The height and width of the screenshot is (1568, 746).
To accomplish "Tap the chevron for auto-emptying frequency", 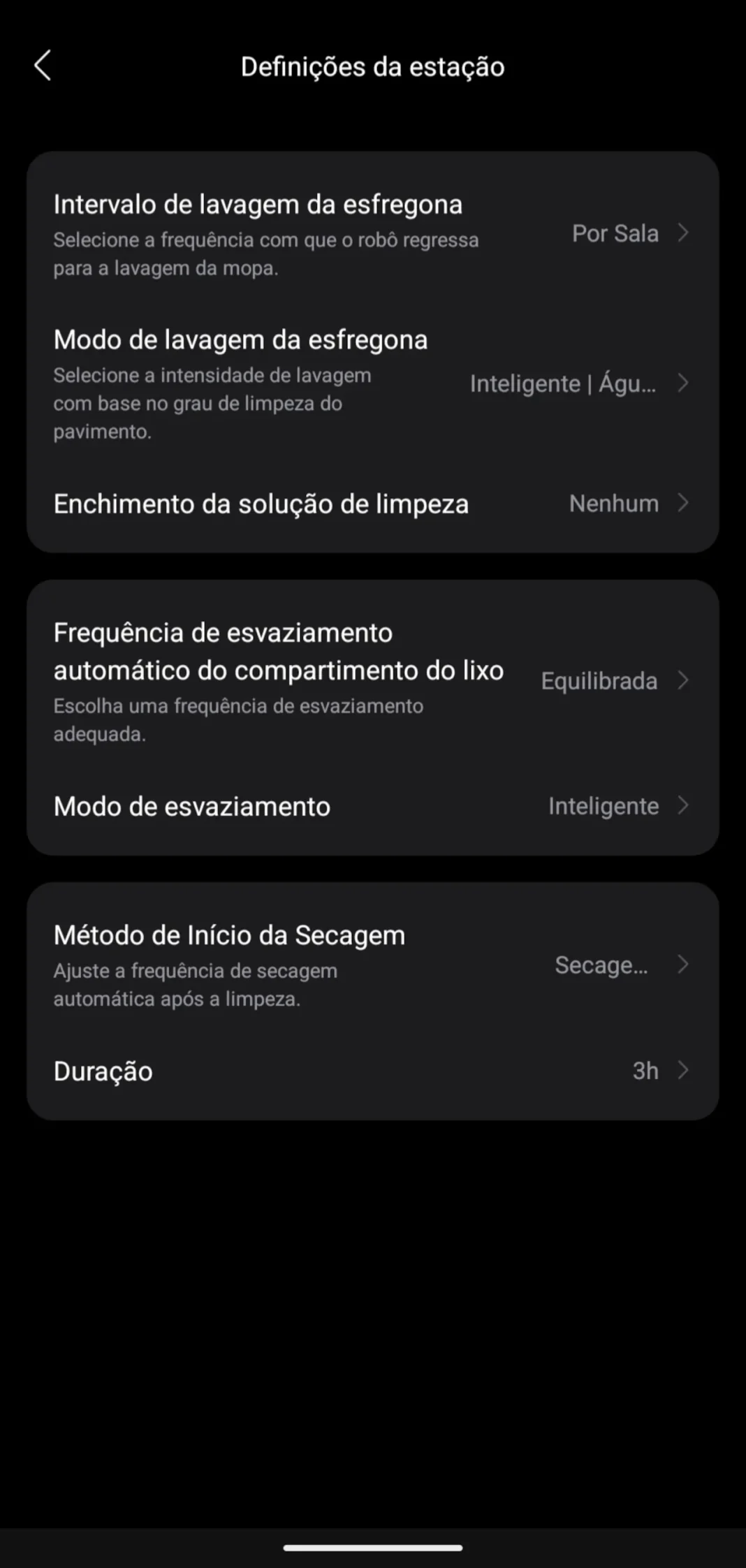I will pos(684,680).
